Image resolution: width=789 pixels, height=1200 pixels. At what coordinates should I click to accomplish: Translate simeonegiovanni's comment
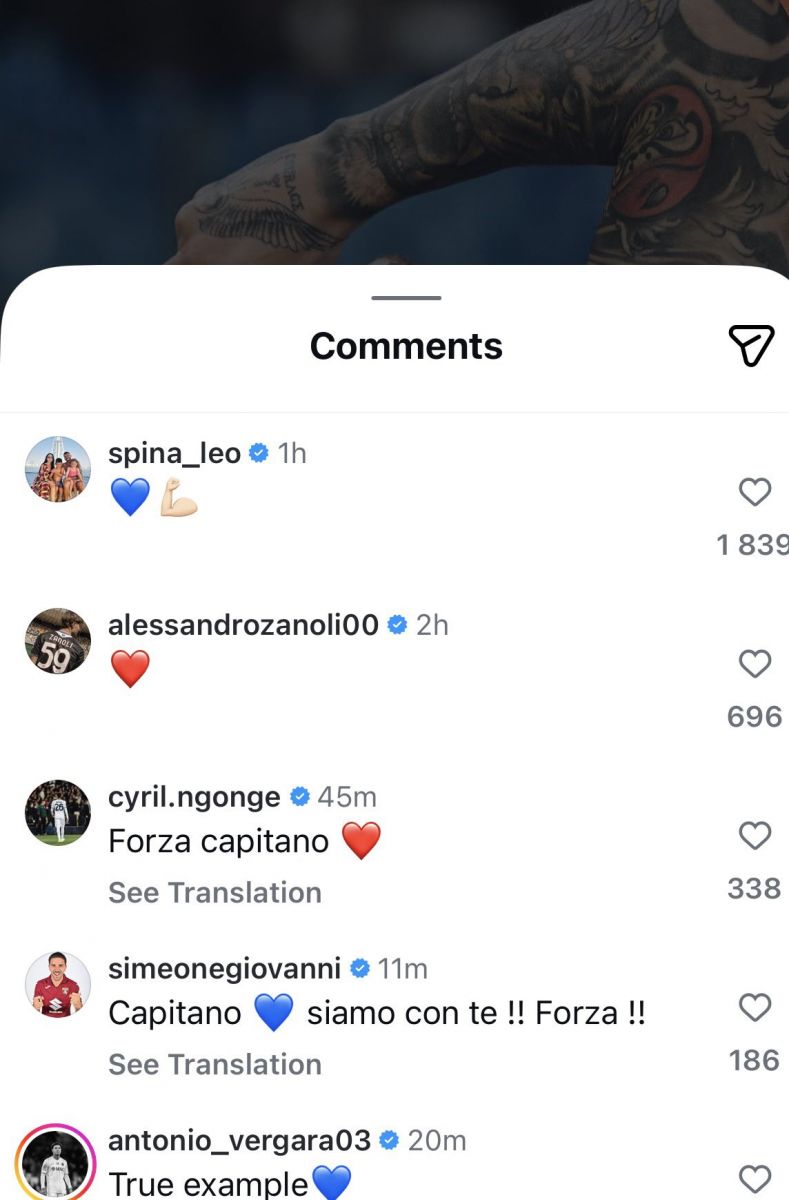pyautogui.click(x=215, y=1064)
